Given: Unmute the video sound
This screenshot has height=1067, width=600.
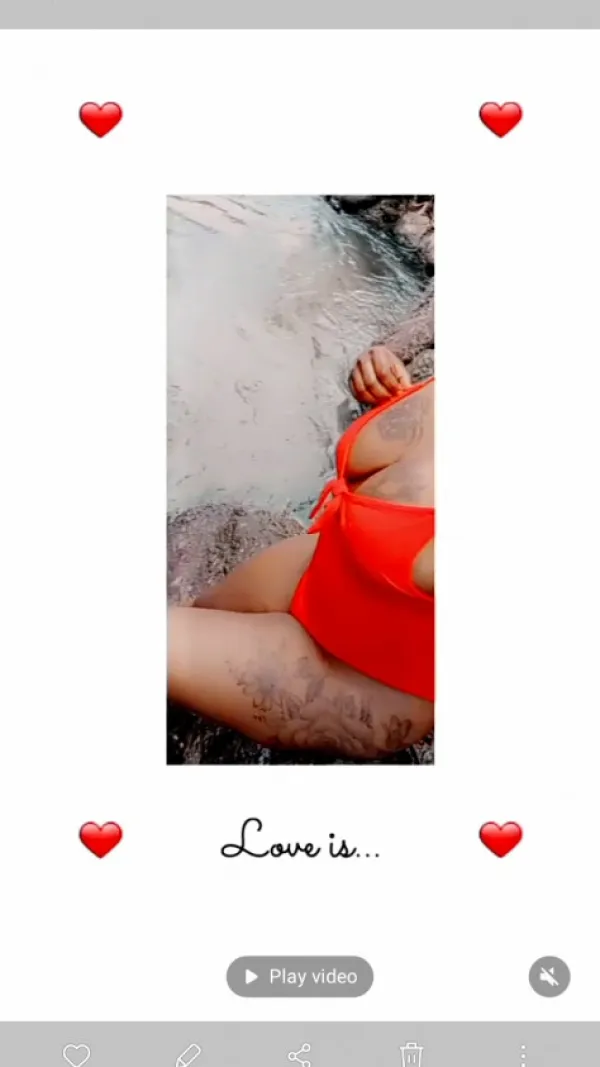Looking at the screenshot, I should [x=549, y=976].
